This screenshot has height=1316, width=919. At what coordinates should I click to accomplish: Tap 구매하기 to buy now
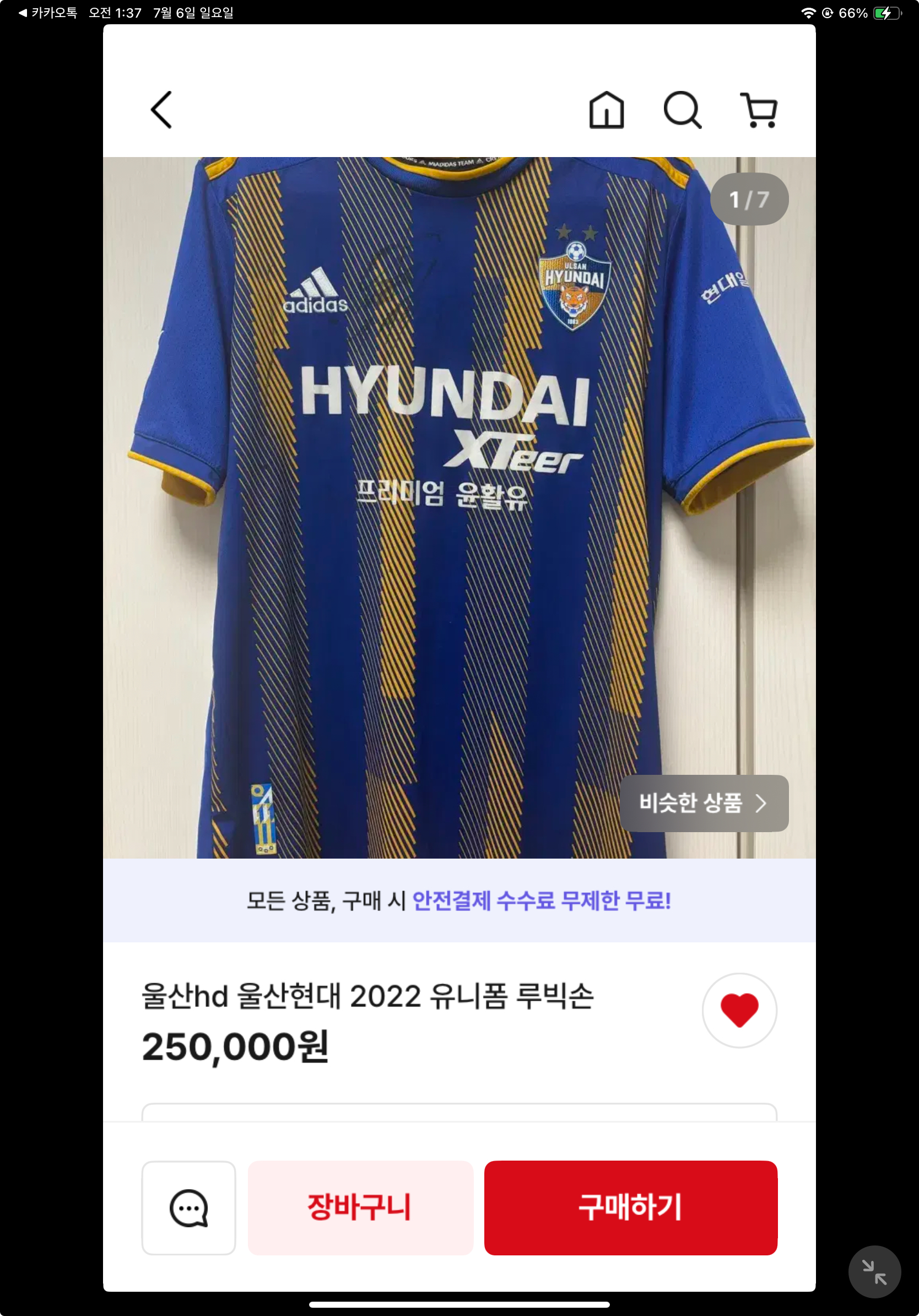coord(630,1207)
